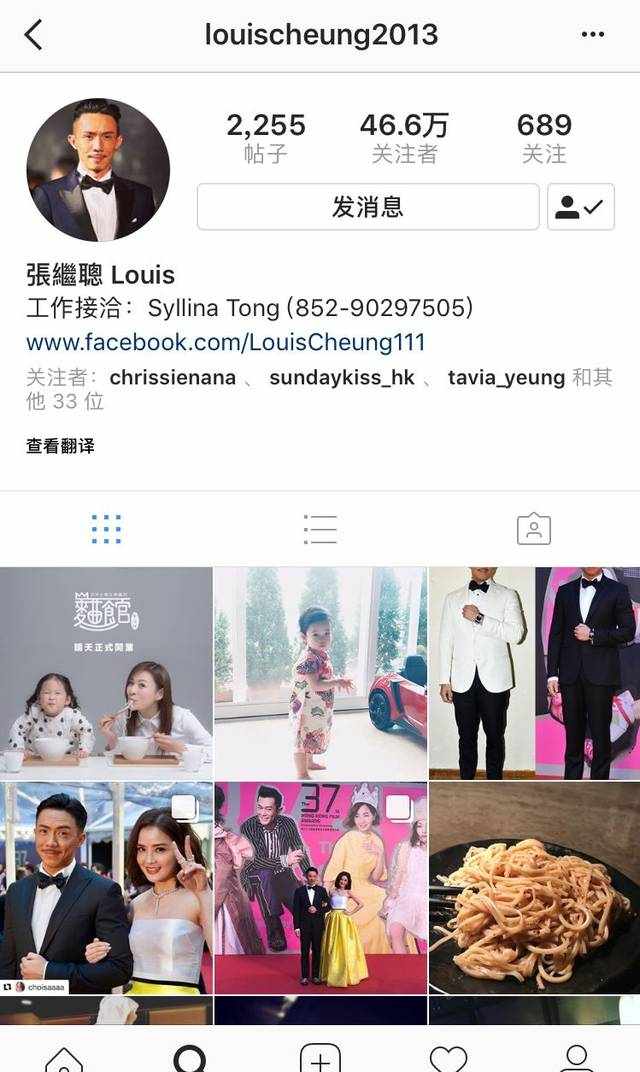
Task: Switch to the tagged photos tab
Action: (534, 529)
